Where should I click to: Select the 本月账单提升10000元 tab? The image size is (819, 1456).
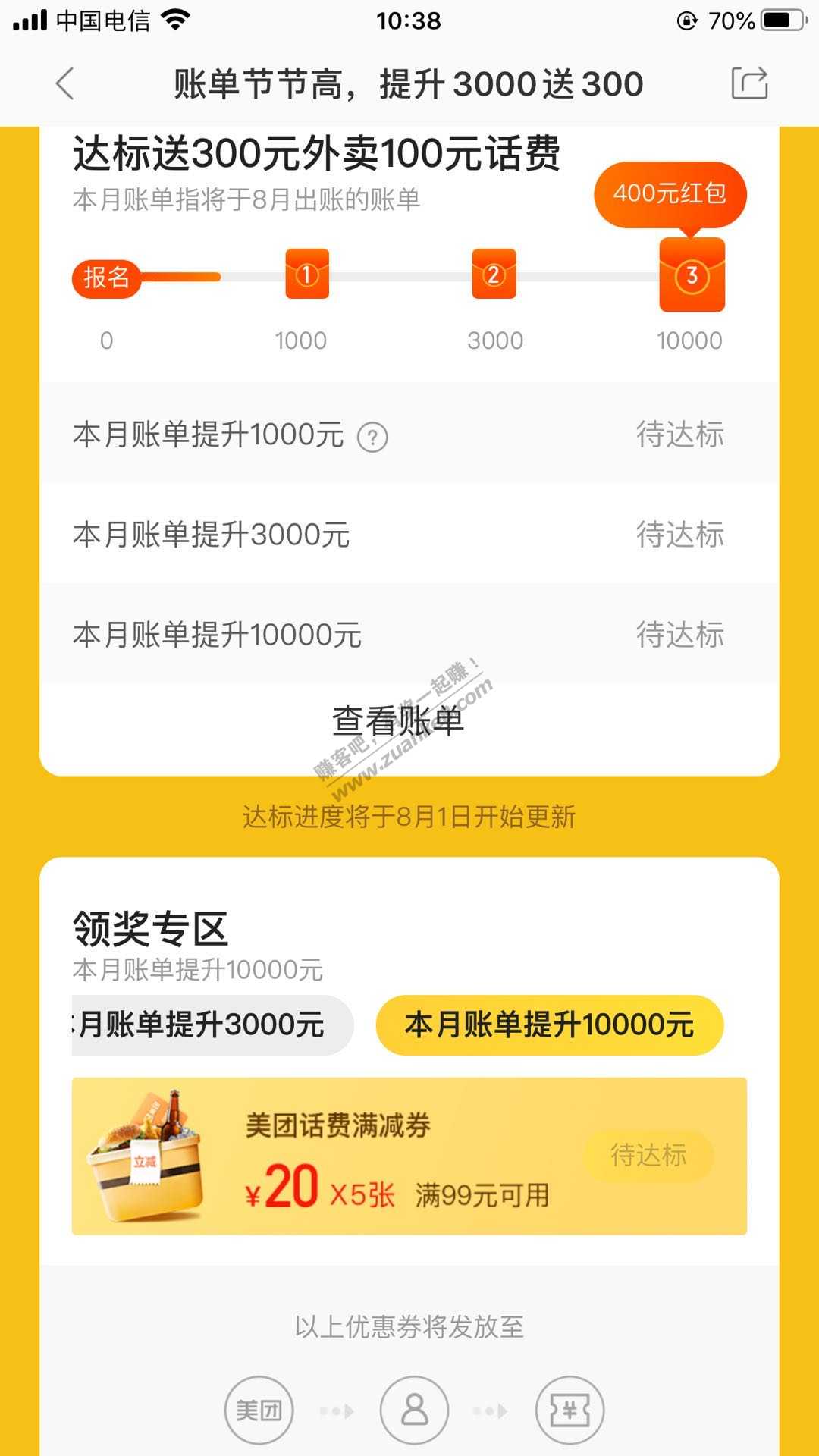[x=550, y=1025]
